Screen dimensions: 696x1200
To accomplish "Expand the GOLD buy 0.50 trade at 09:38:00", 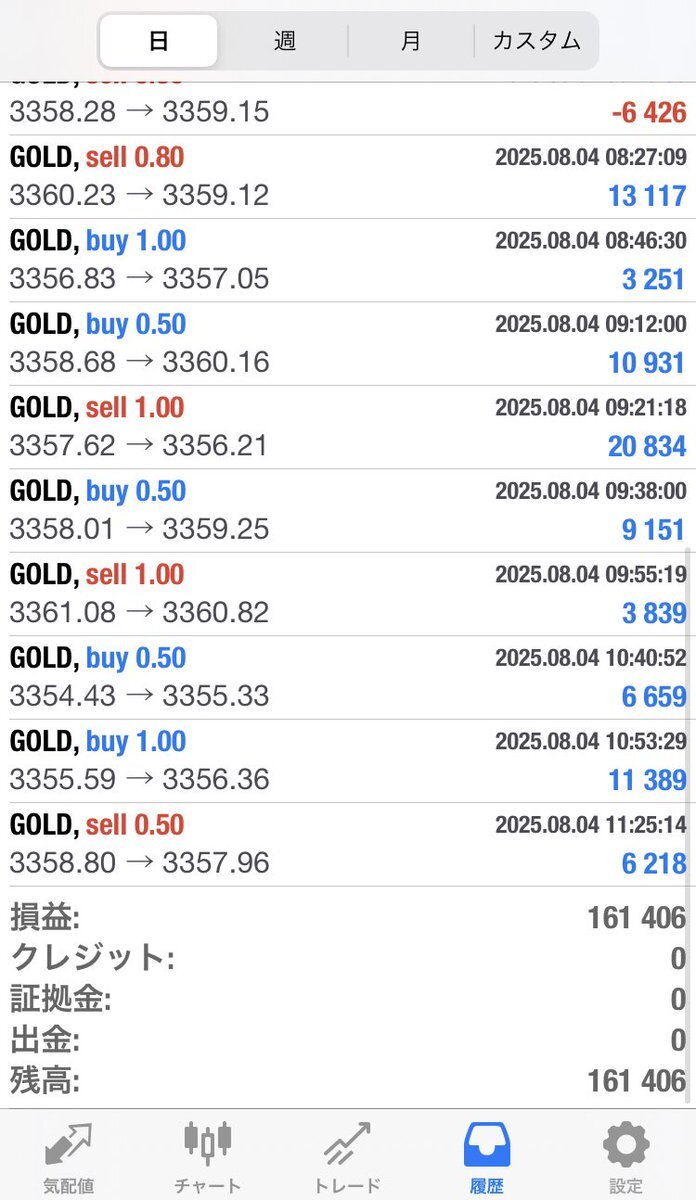I will click(x=348, y=511).
